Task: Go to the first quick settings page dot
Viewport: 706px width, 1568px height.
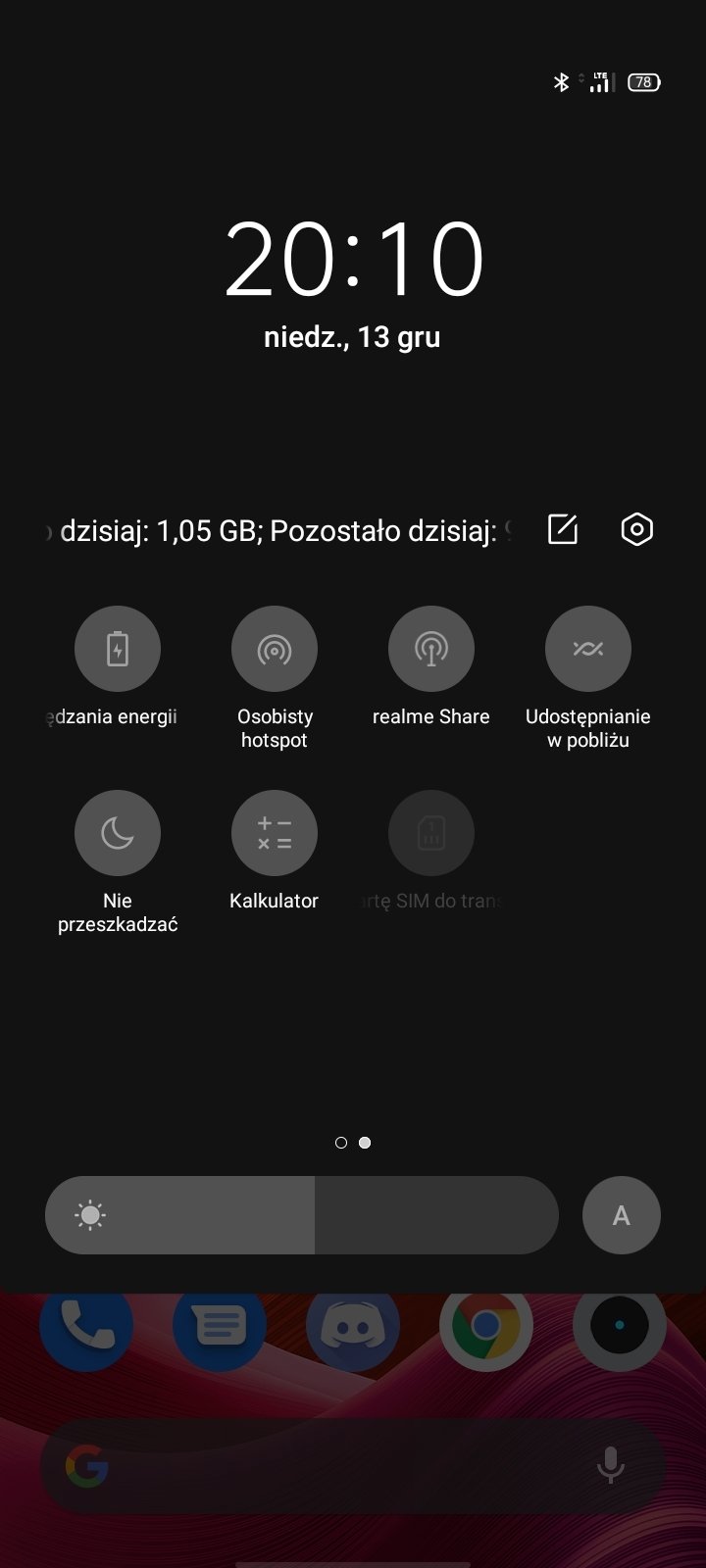Action: click(x=341, y=1143)
